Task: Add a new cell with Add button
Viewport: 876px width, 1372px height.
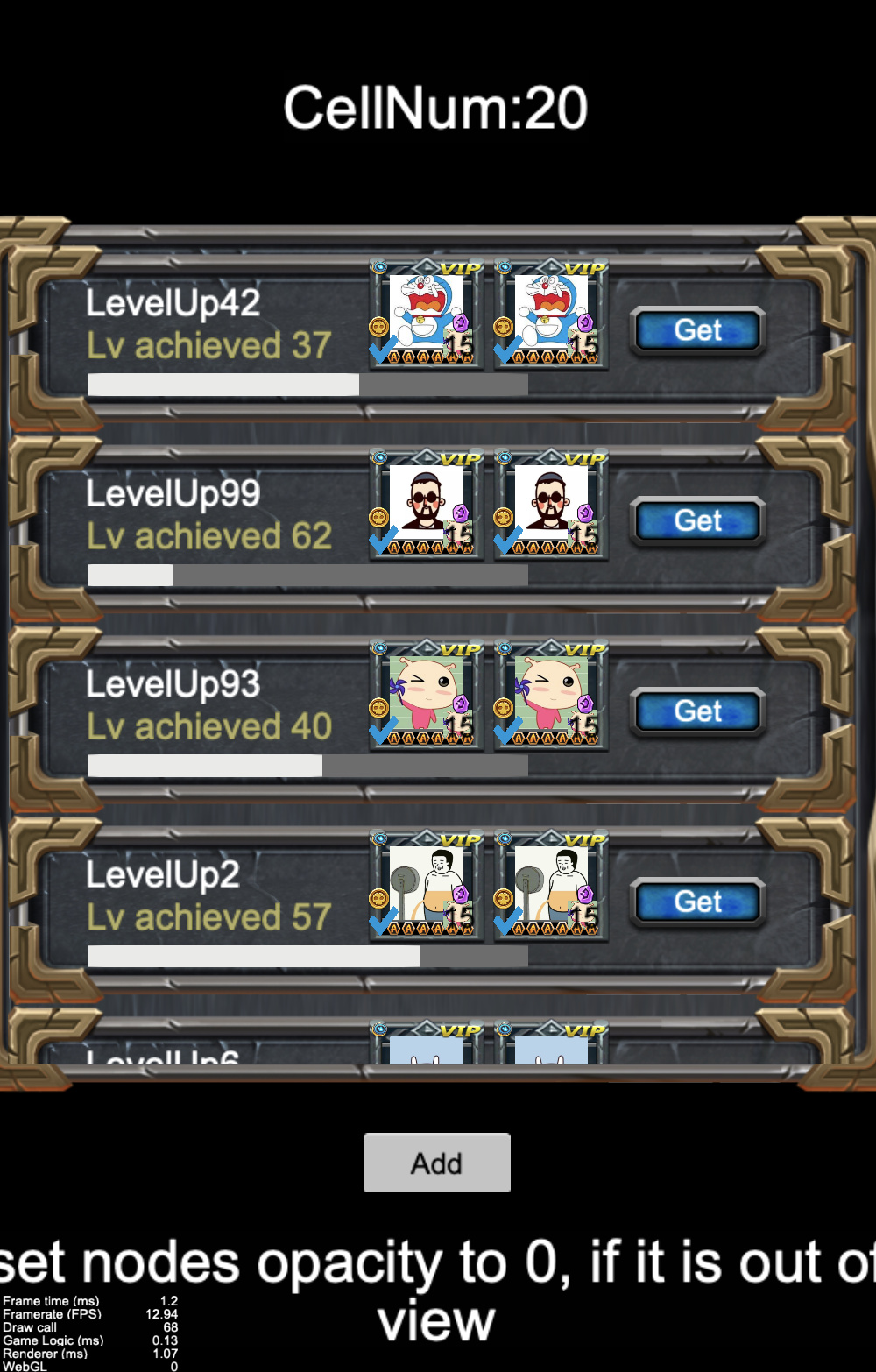Action: (436, 1163)
